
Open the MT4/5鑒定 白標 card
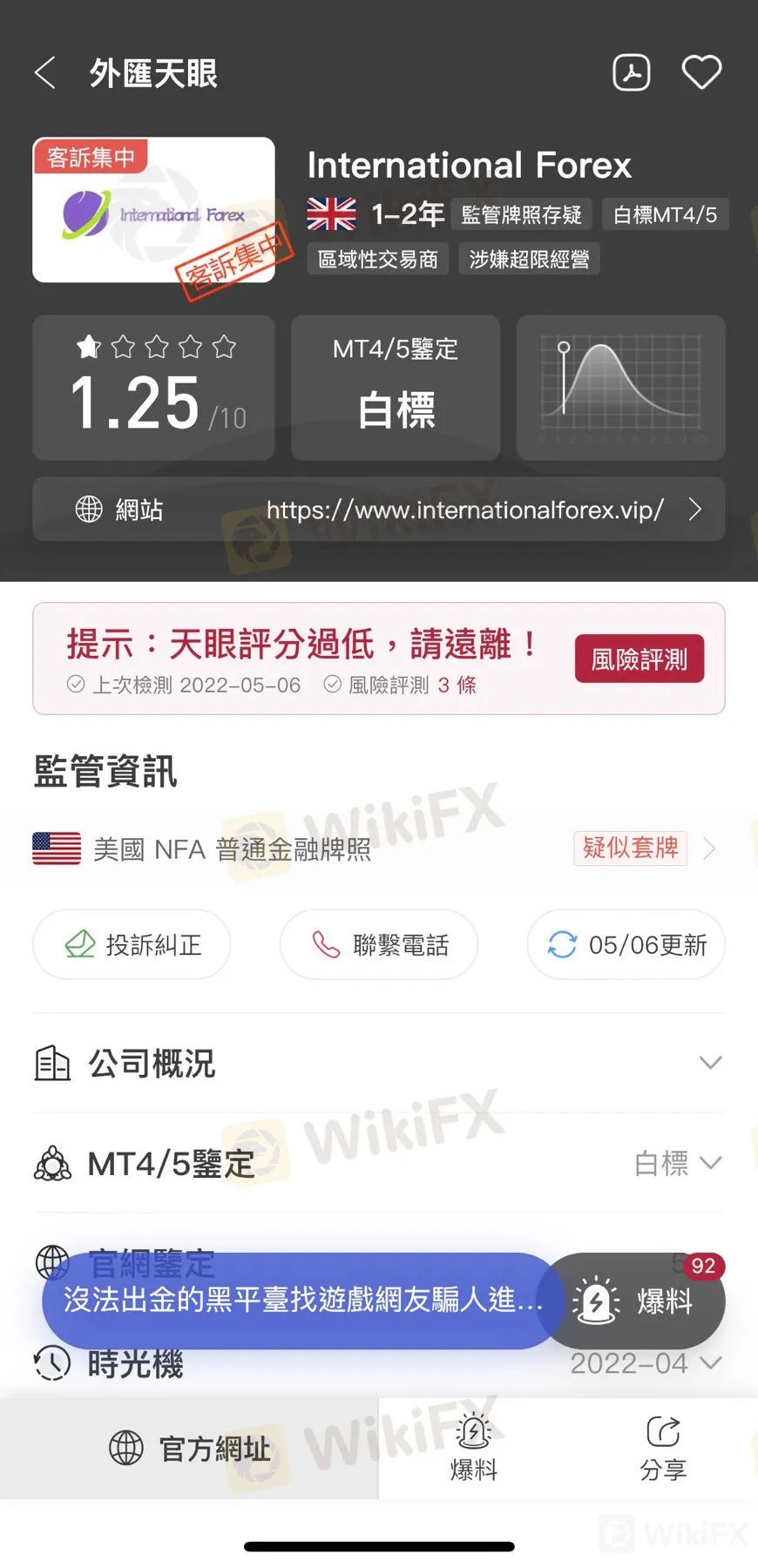pos(396,388)
